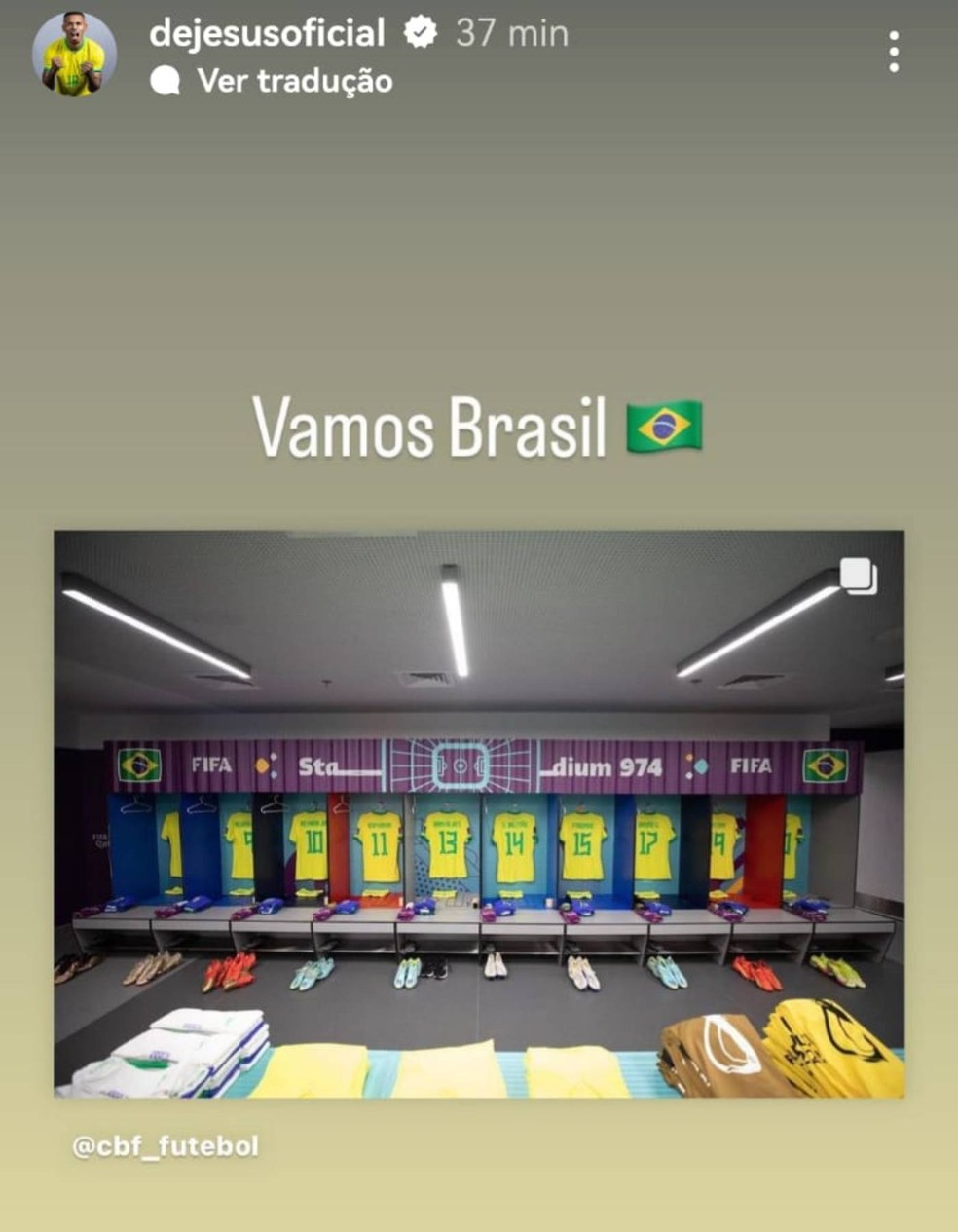
Task: Tap the Brazil flag emoji after Vamos Brasil
Action: (x=664, y=429)
